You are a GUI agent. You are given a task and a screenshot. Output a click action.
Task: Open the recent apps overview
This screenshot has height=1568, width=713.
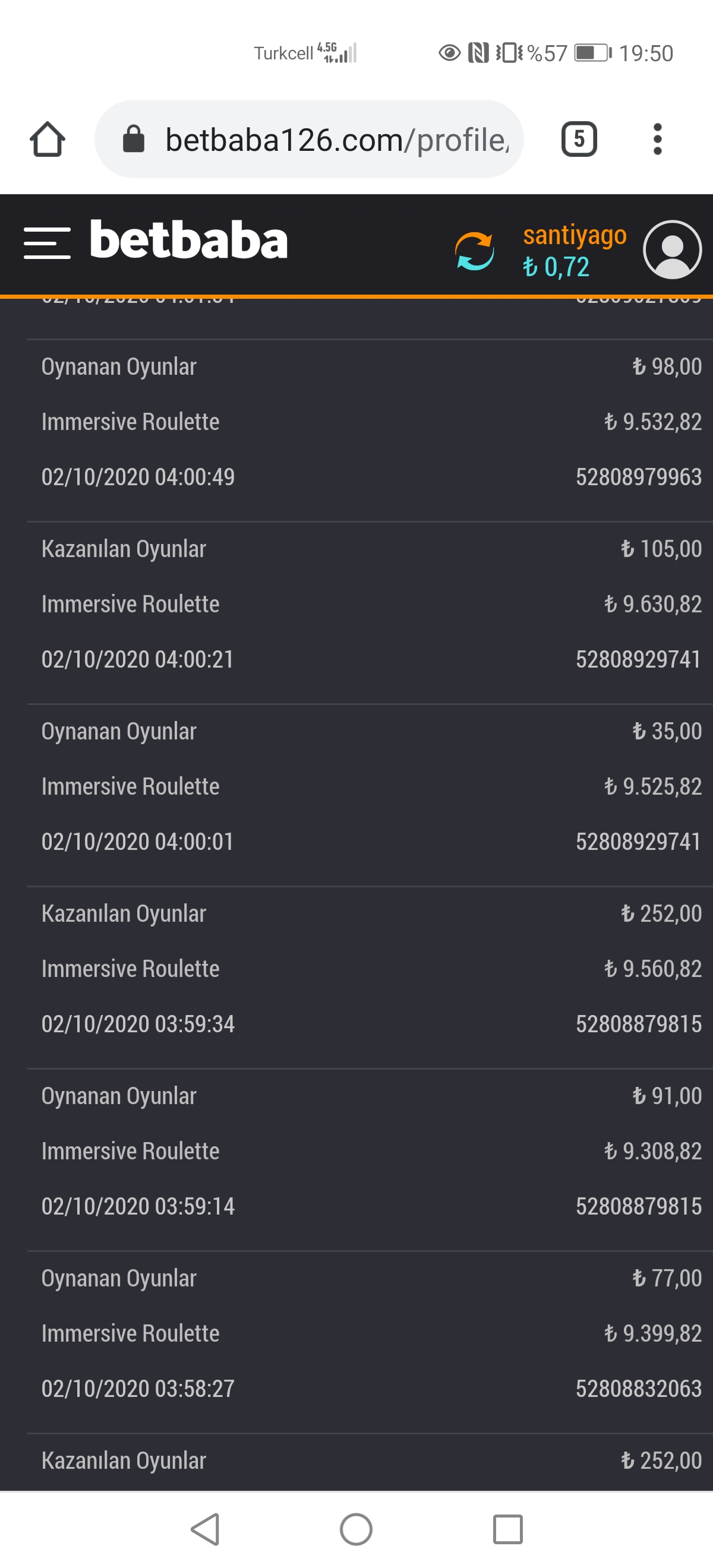coord(507,1529)
